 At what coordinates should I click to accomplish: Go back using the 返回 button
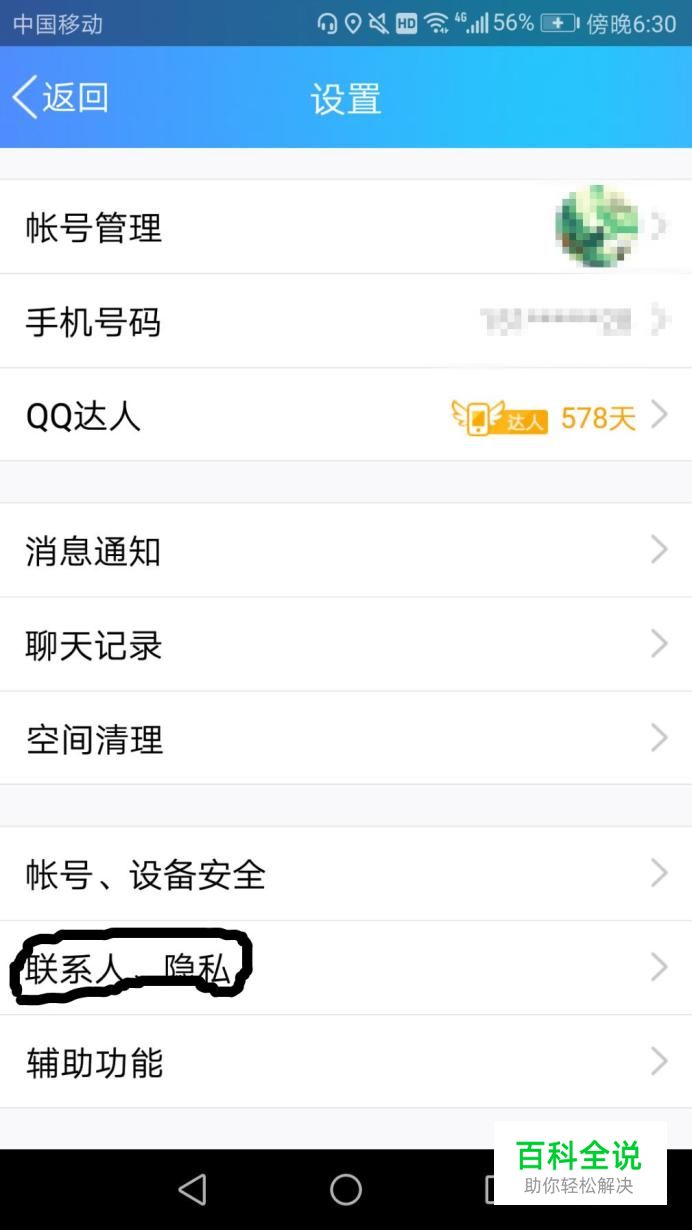coord(60,98)
